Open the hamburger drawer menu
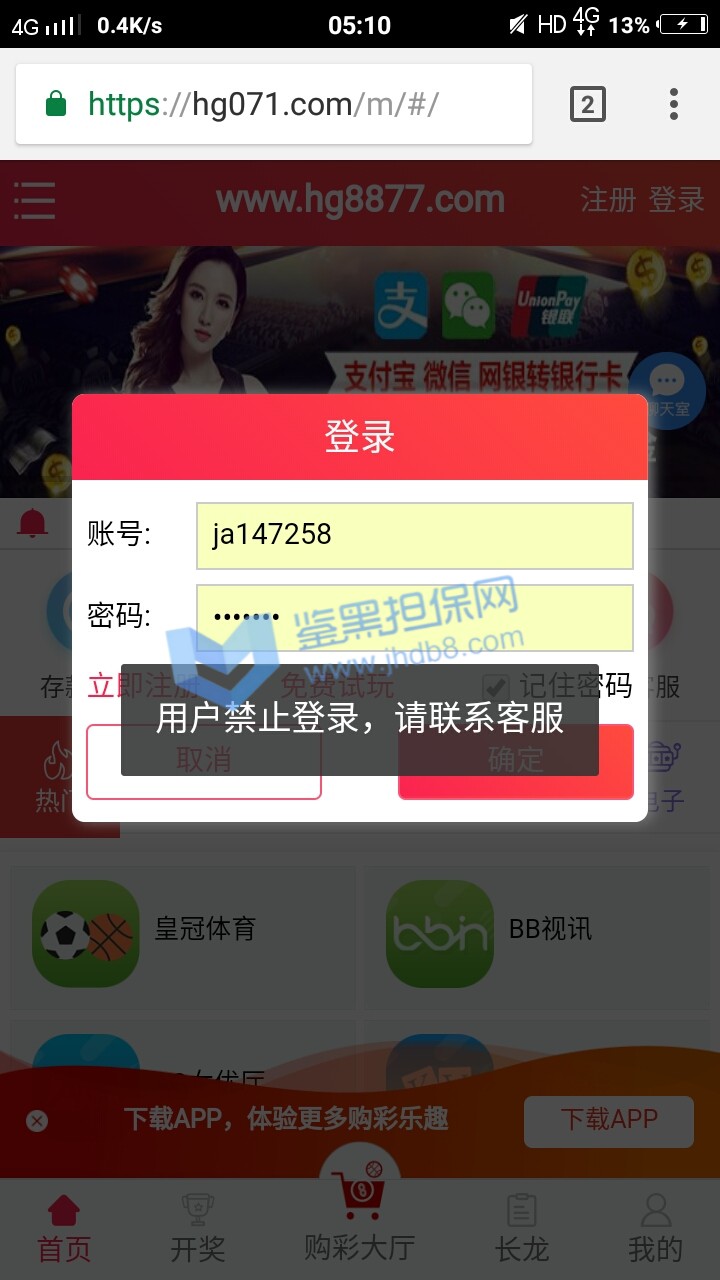 pos(35,200)
